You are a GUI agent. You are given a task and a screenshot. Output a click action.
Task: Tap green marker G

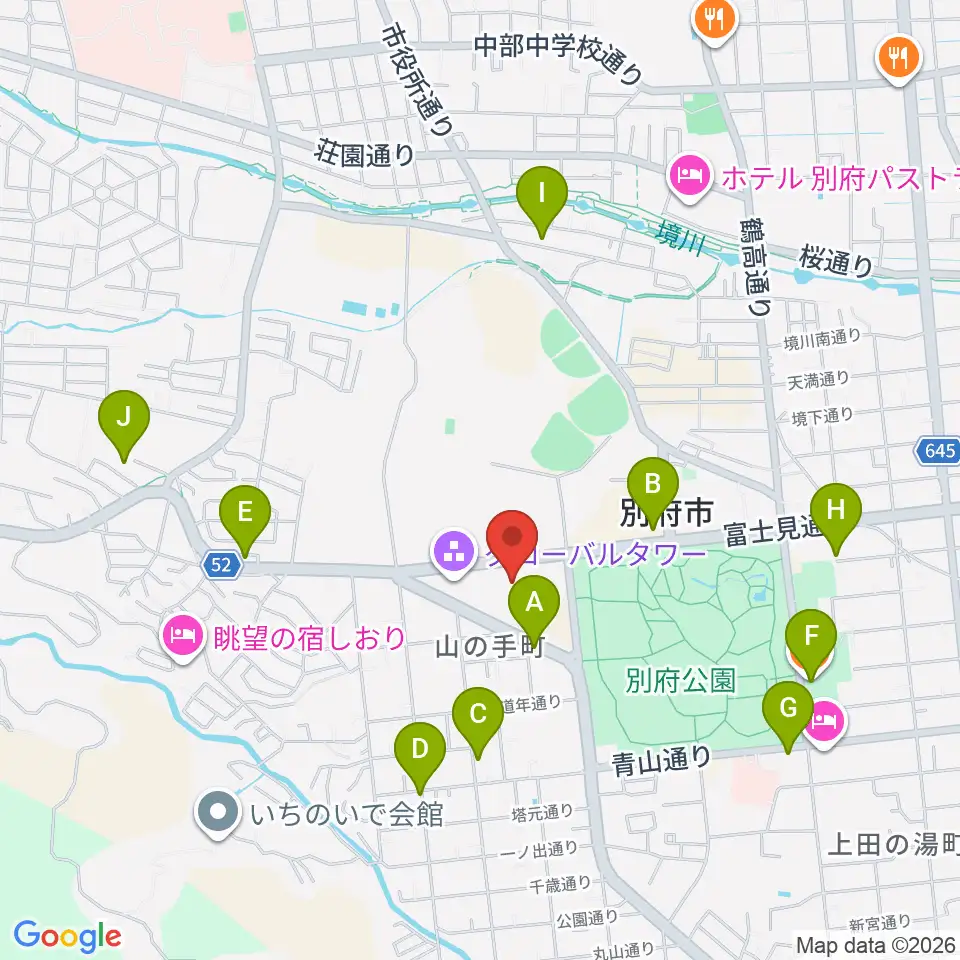coord(788,717)
